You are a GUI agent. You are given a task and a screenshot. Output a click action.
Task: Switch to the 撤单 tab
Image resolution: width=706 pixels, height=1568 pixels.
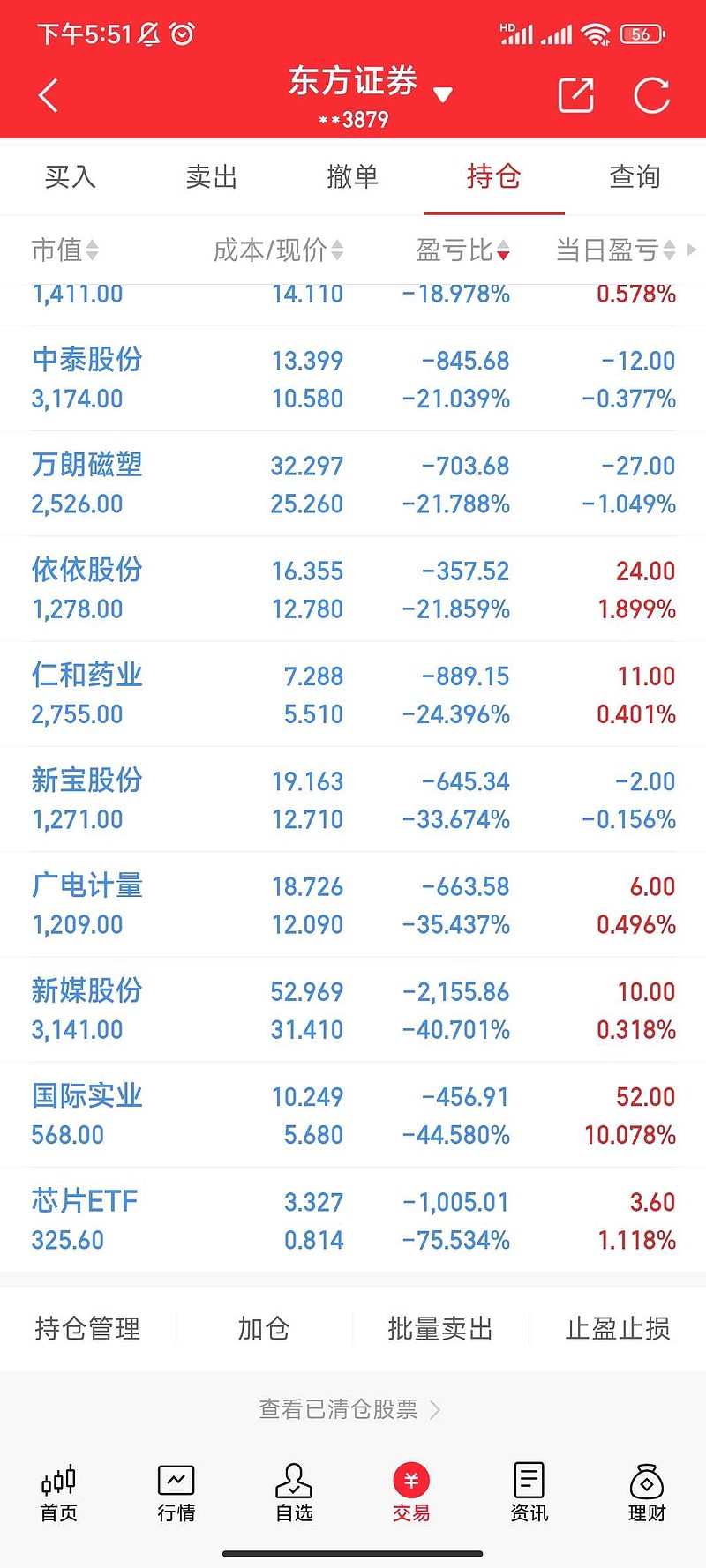(353, 176)
